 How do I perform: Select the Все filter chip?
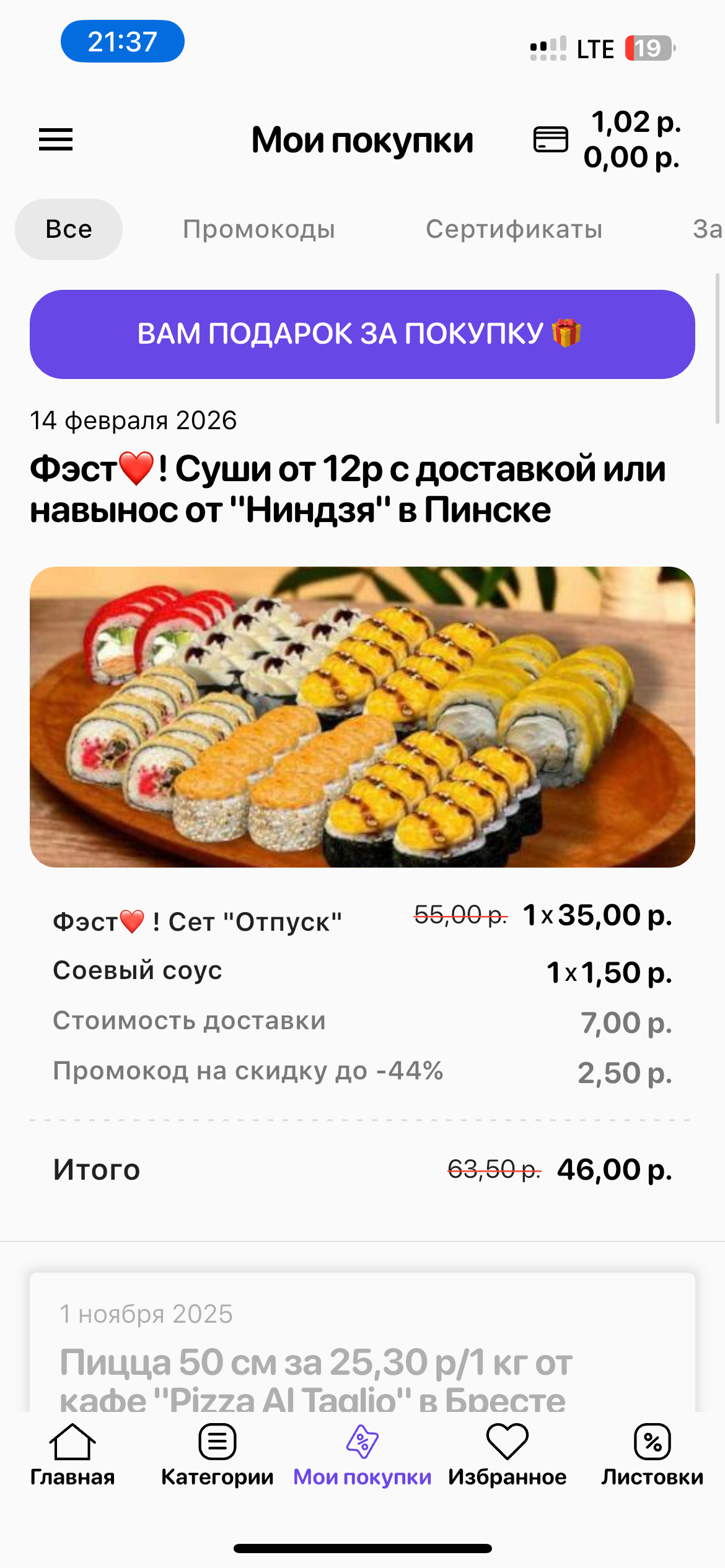point(69,229)
